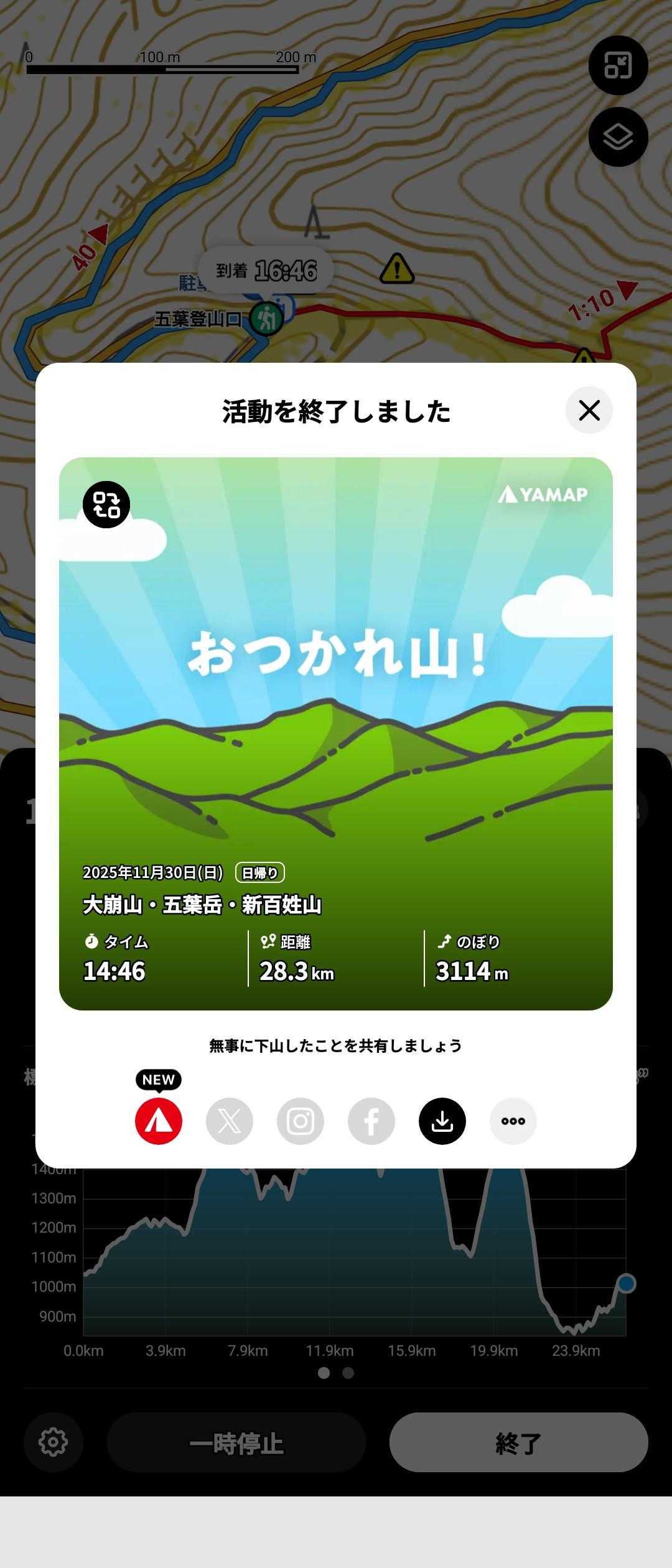672x1568 pixels.
Task: Close the activity finished dialog
Action: (589, 411)
